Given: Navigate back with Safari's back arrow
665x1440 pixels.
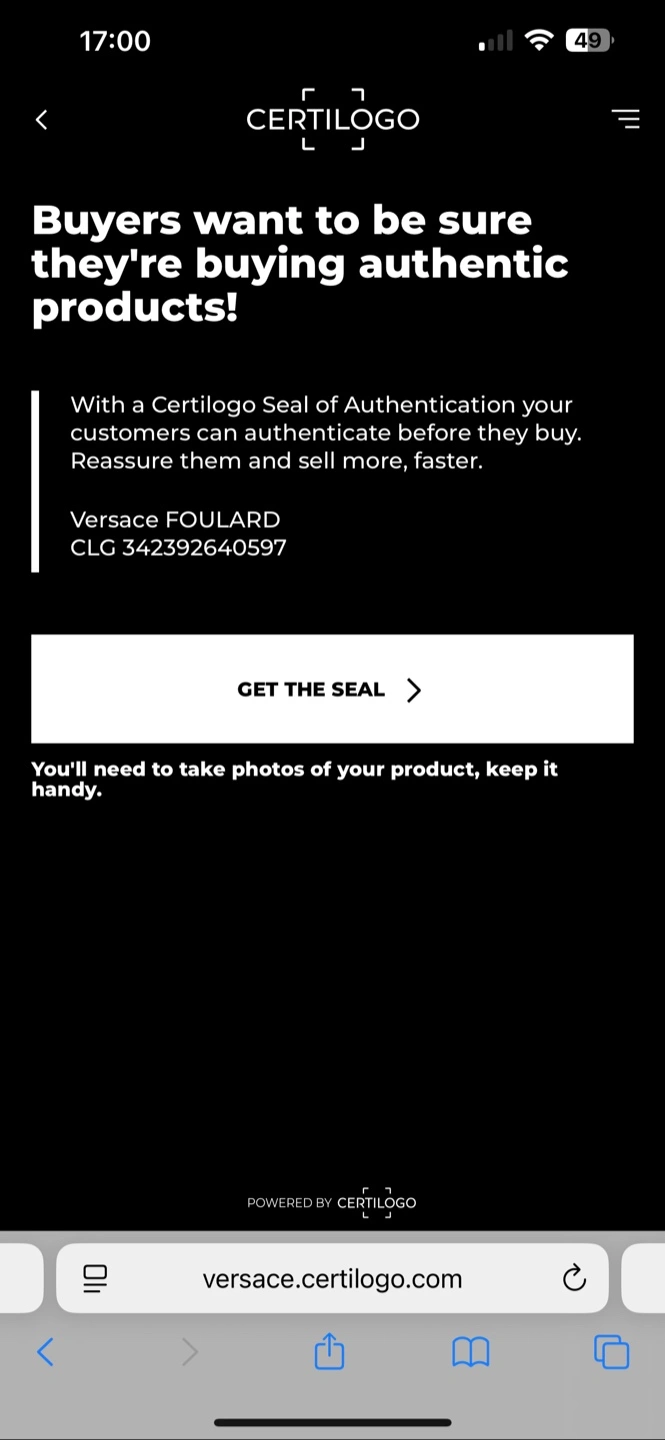Looking at the screenshot, I should coord(45,1353).
